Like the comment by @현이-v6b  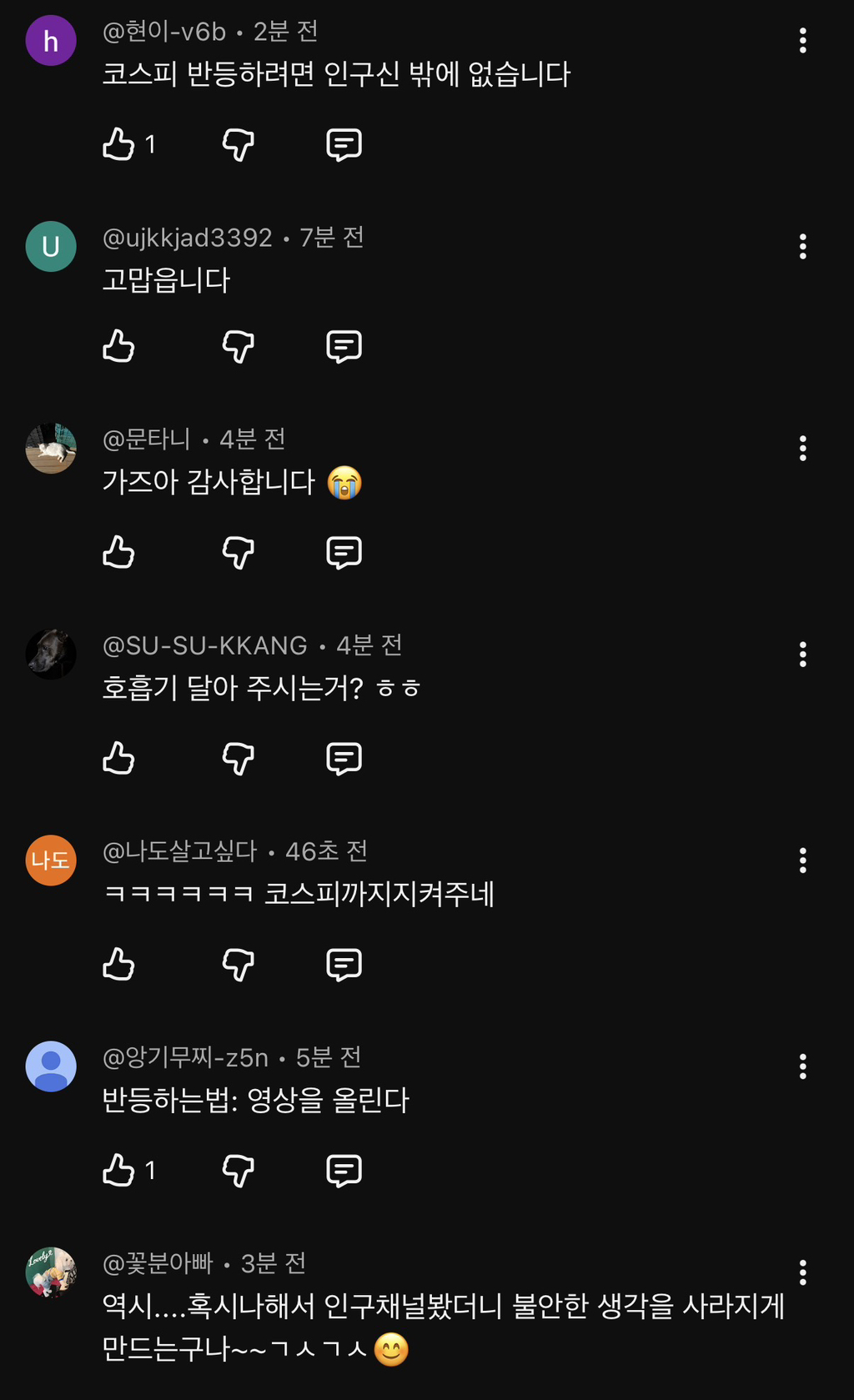(118, 143)
